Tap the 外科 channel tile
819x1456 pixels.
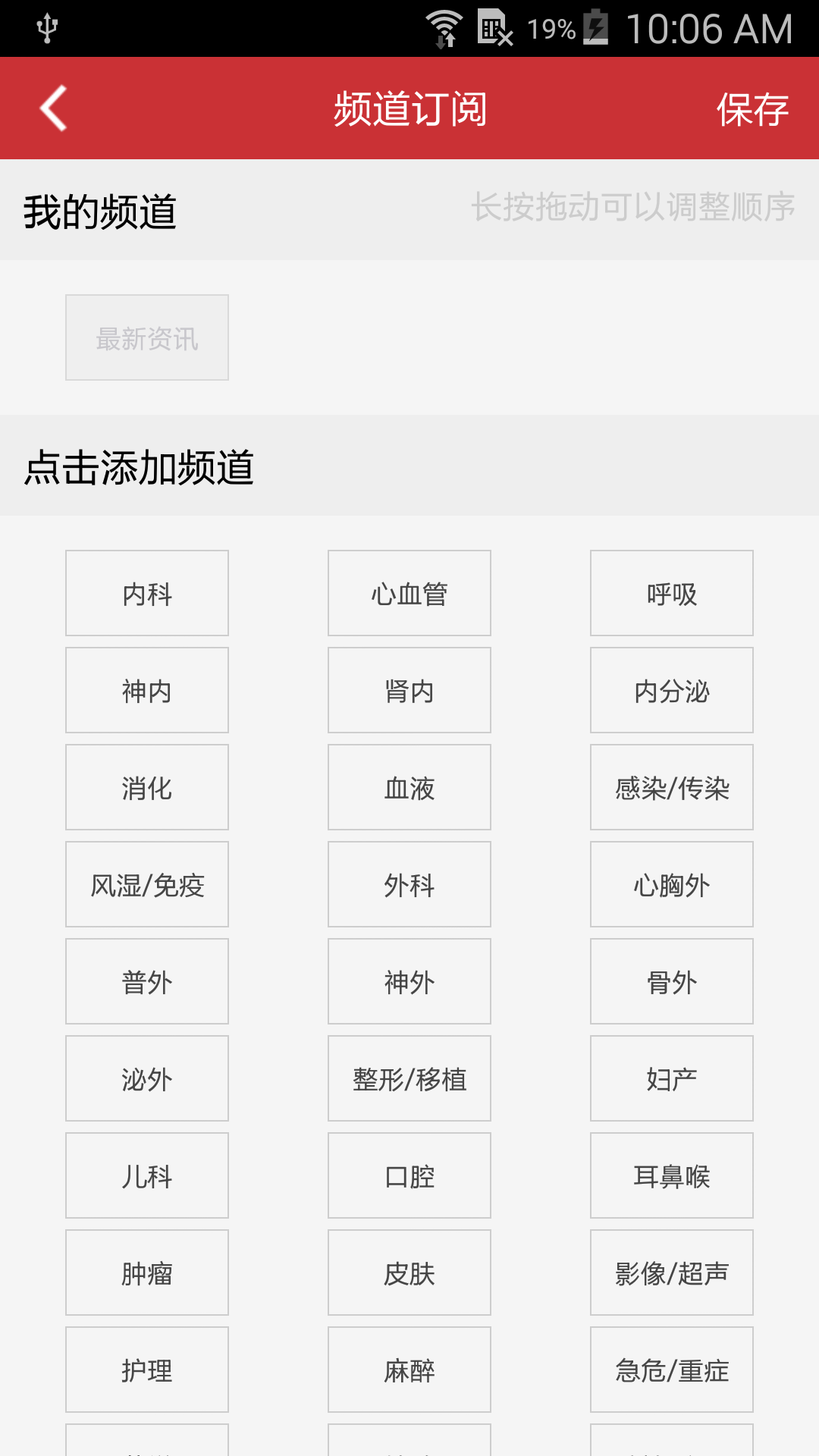409,884
